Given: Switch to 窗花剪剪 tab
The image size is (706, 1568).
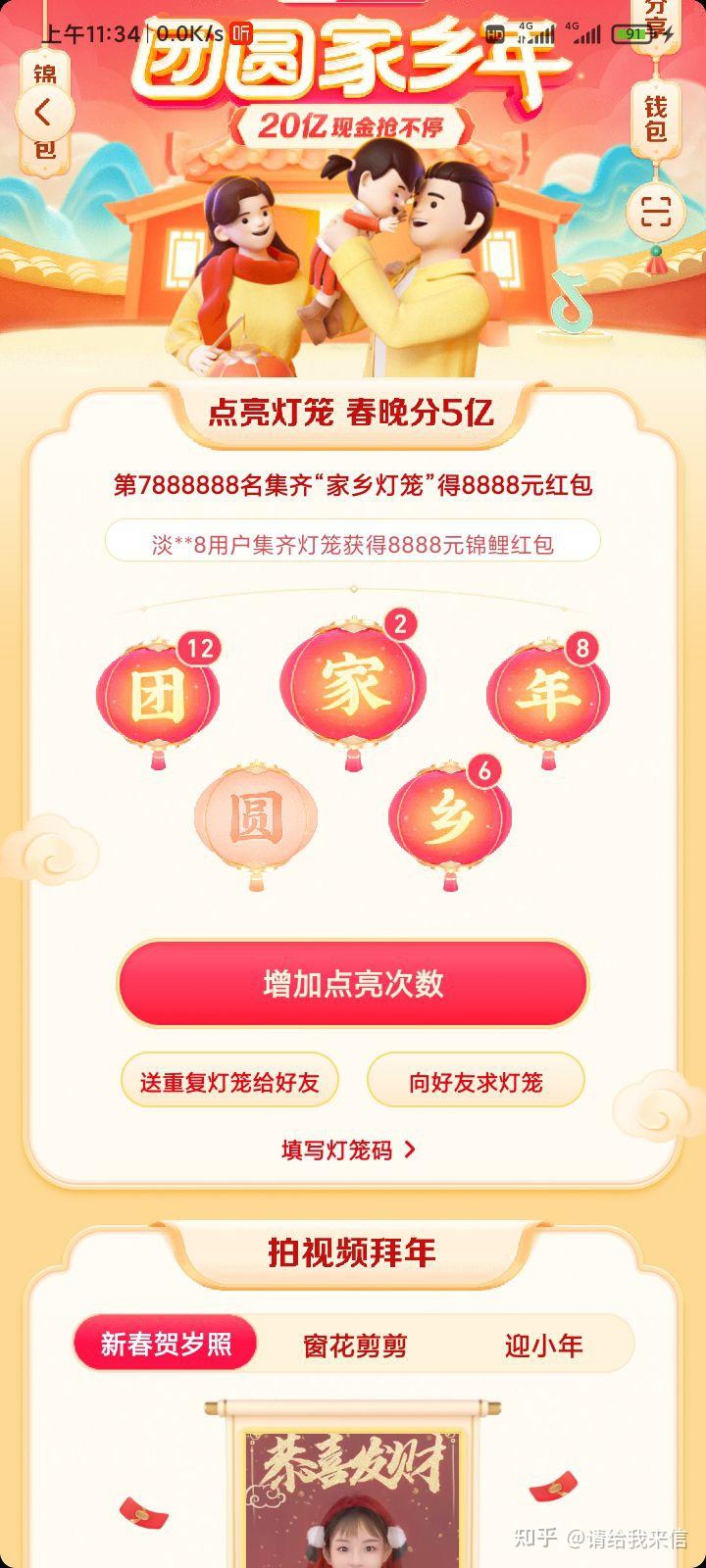Looking at the screenshot, I should [x=355, y=1346].
